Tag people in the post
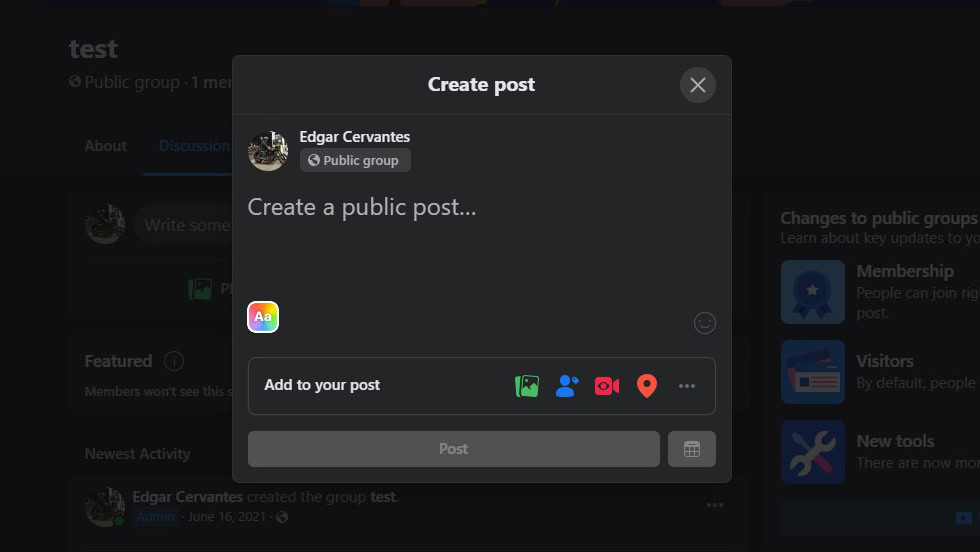 (x=567, y=386)
